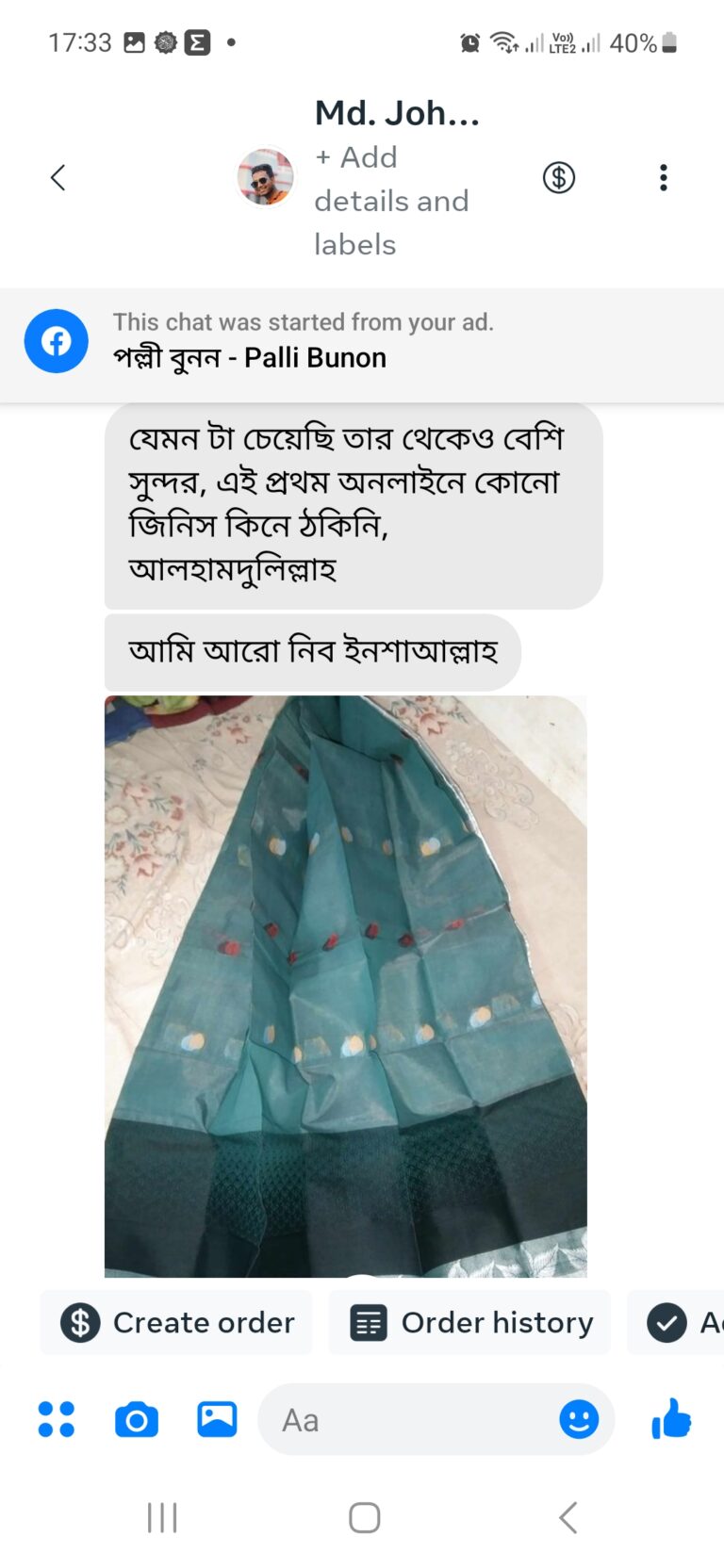Image resolution: width=724 pixels, height=1568 pixels.
Task: Tap the Create order chip
Action: click(x=177, y=1323)
